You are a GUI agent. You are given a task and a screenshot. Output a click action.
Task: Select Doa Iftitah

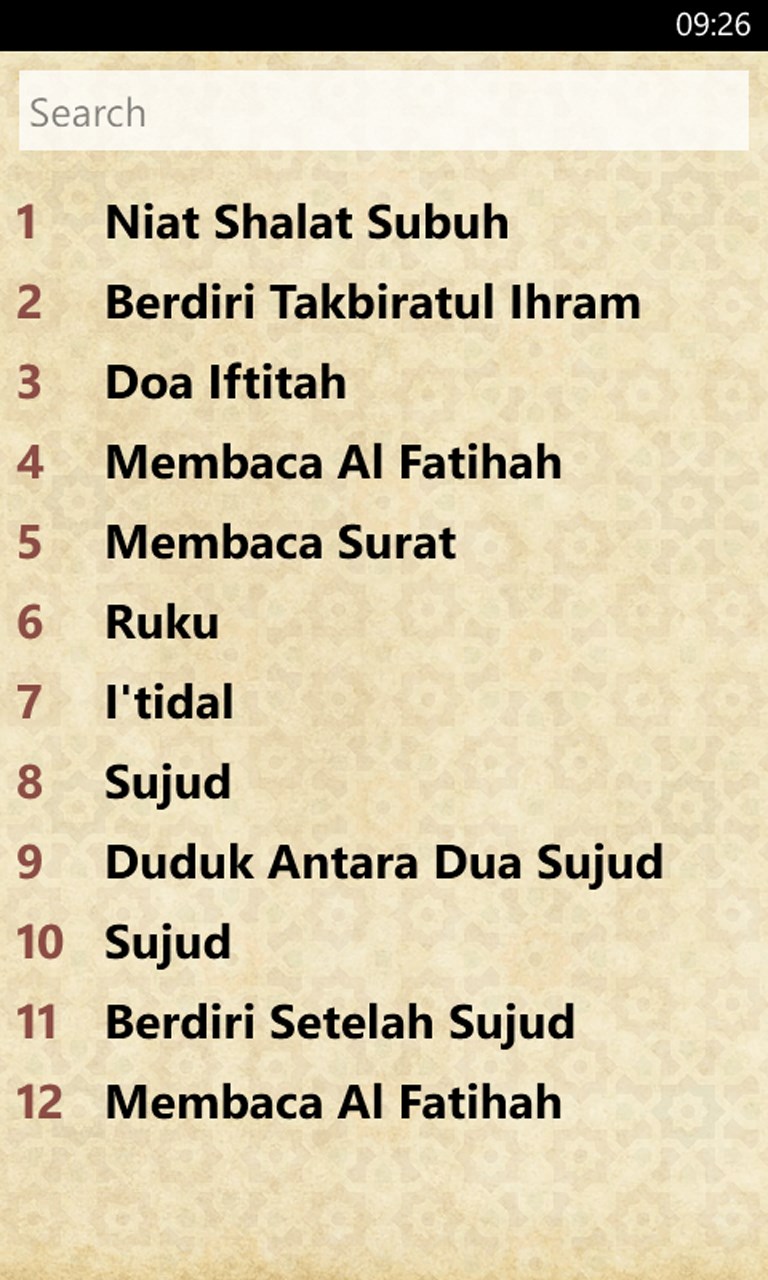226,382
